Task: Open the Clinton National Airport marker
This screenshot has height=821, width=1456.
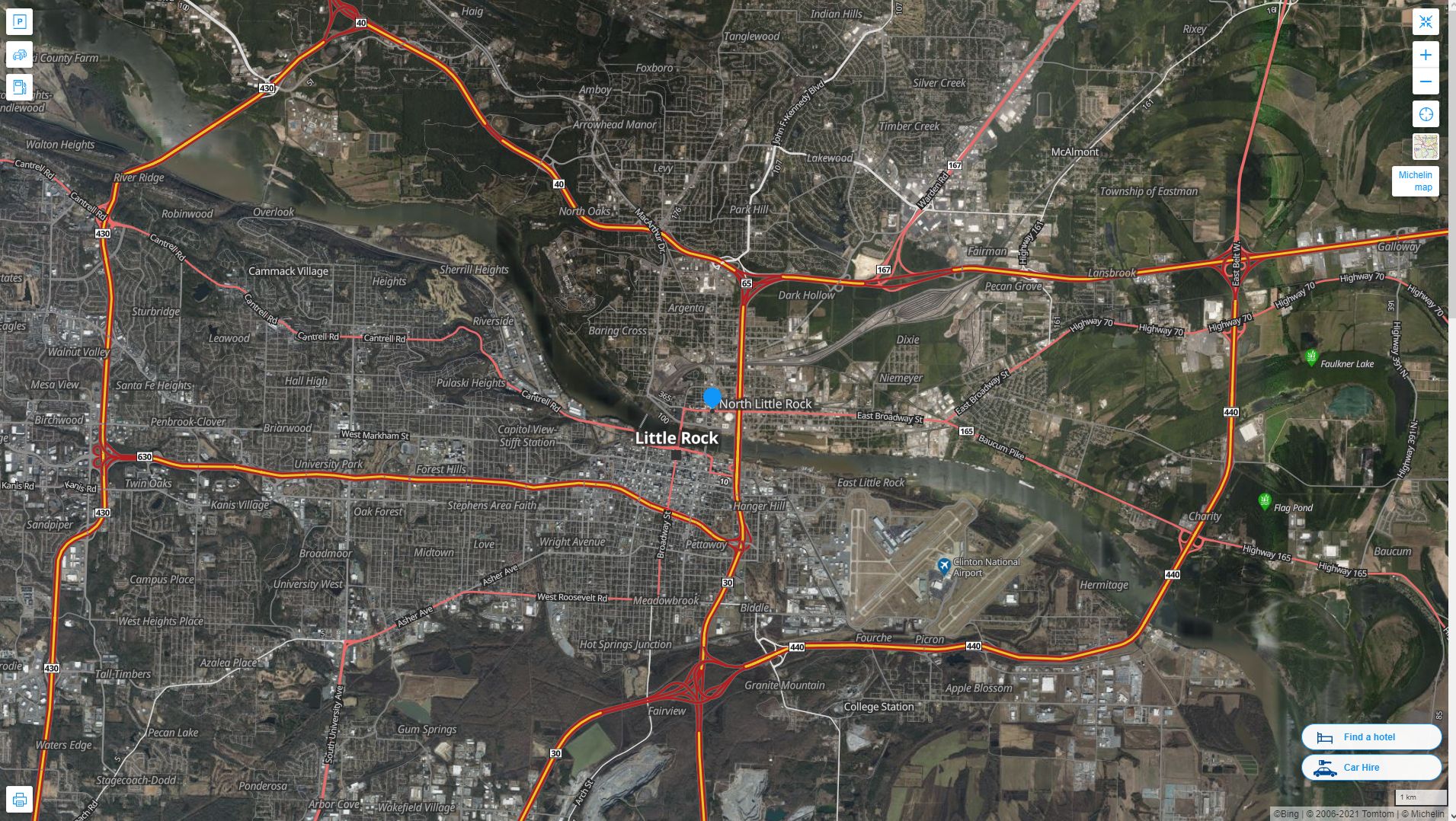Action: 944,566
